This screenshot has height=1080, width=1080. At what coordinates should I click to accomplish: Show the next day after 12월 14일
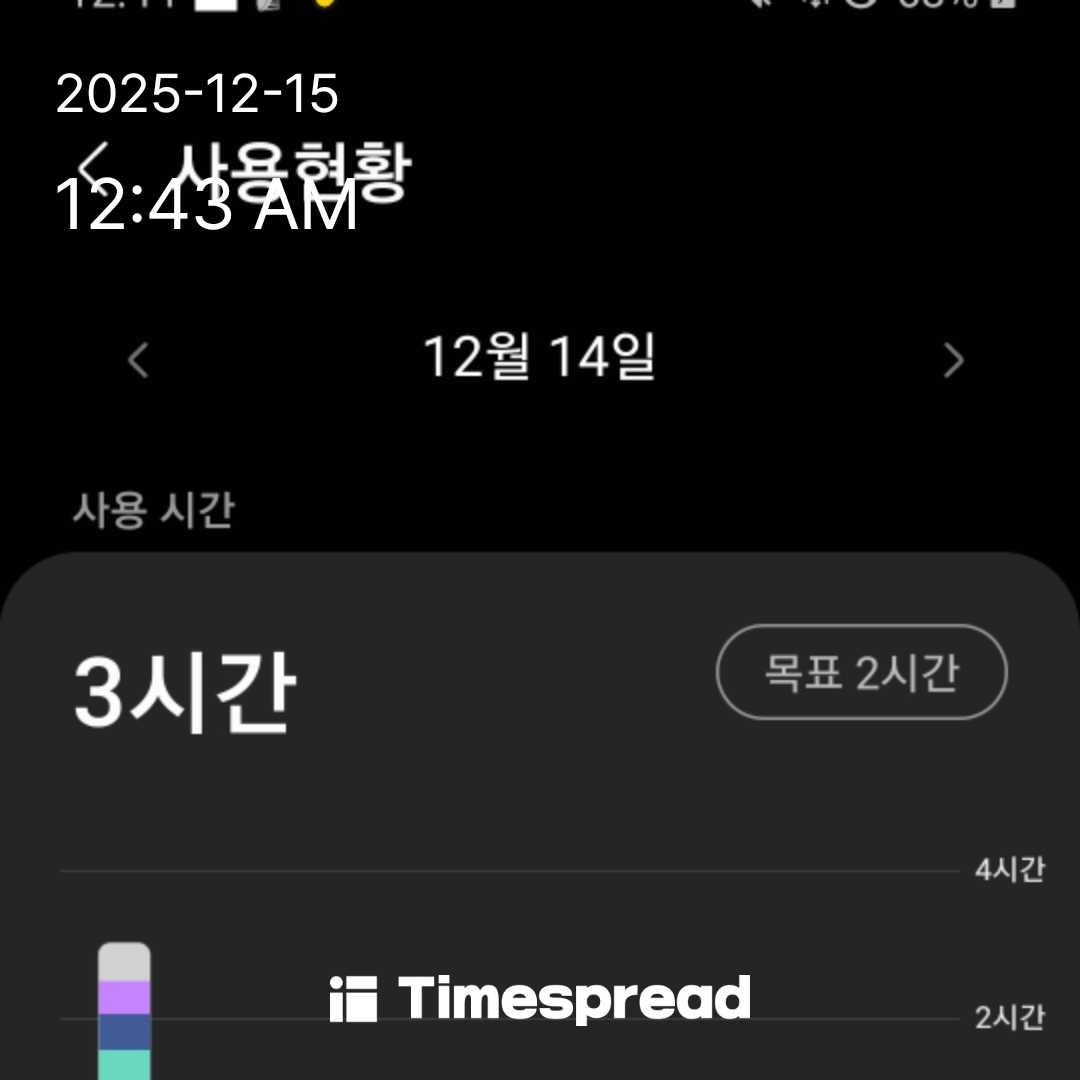click(953, 360)
